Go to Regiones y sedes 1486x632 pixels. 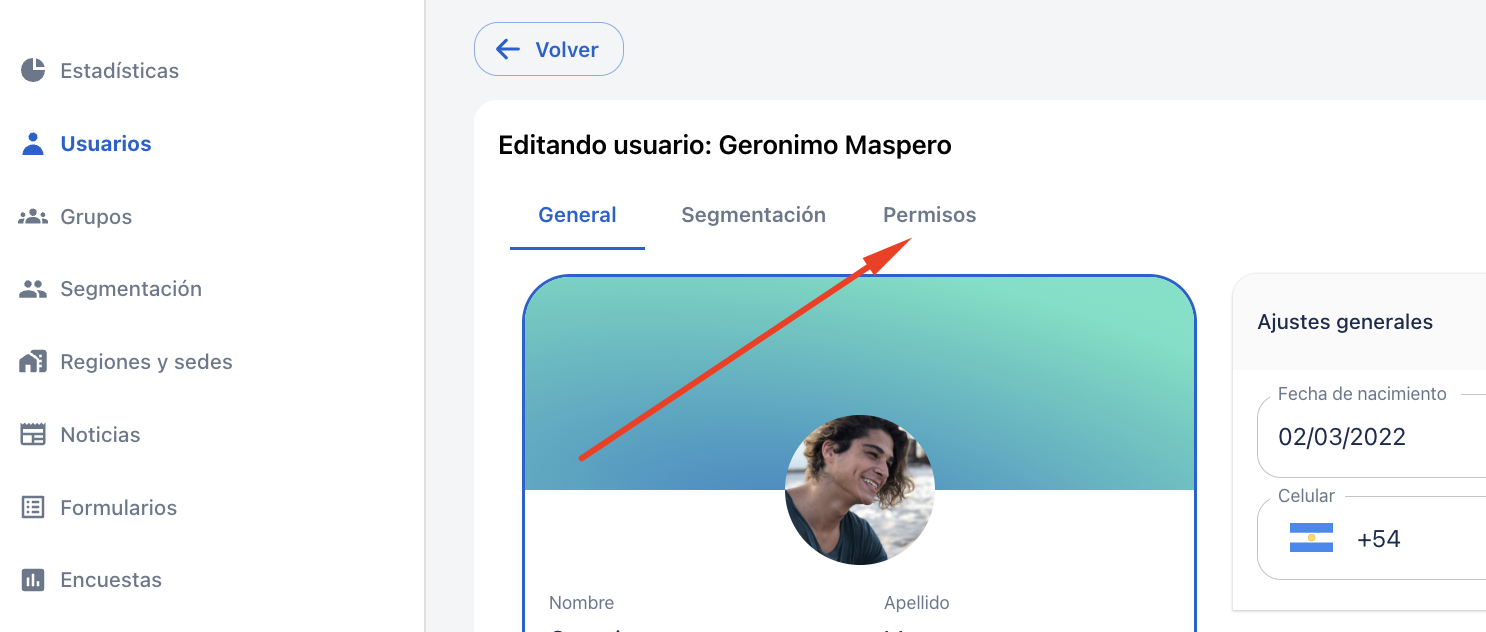[x=145, y=362]
